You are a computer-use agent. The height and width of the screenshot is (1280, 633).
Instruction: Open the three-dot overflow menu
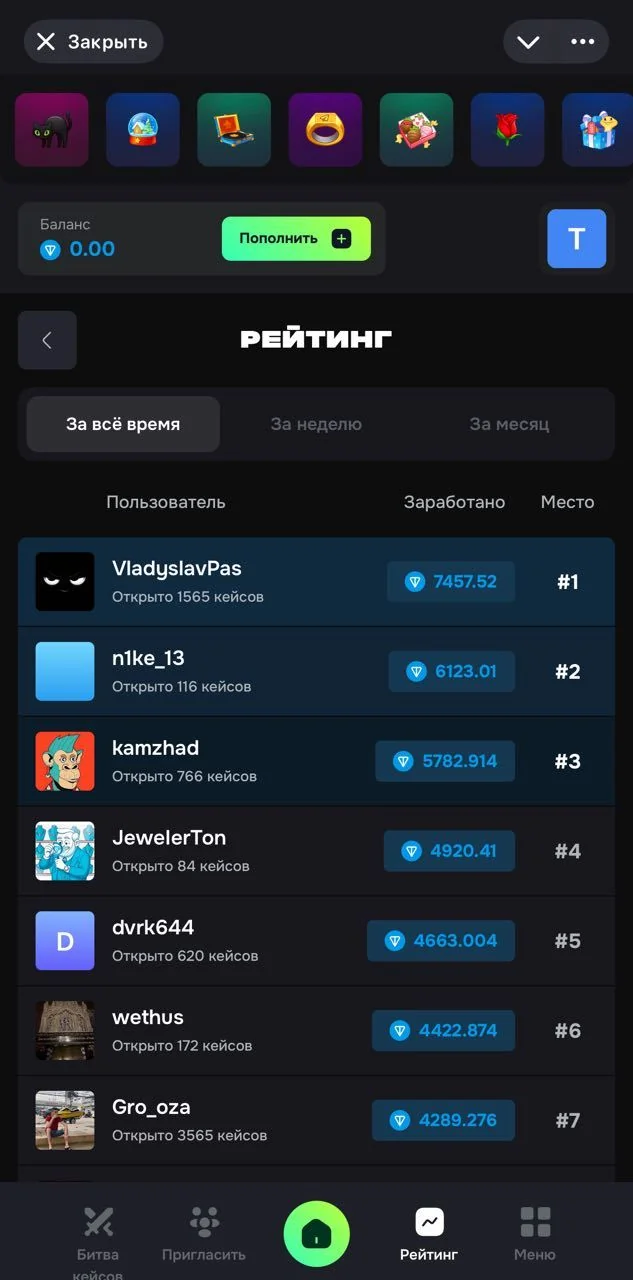(583, 42)
